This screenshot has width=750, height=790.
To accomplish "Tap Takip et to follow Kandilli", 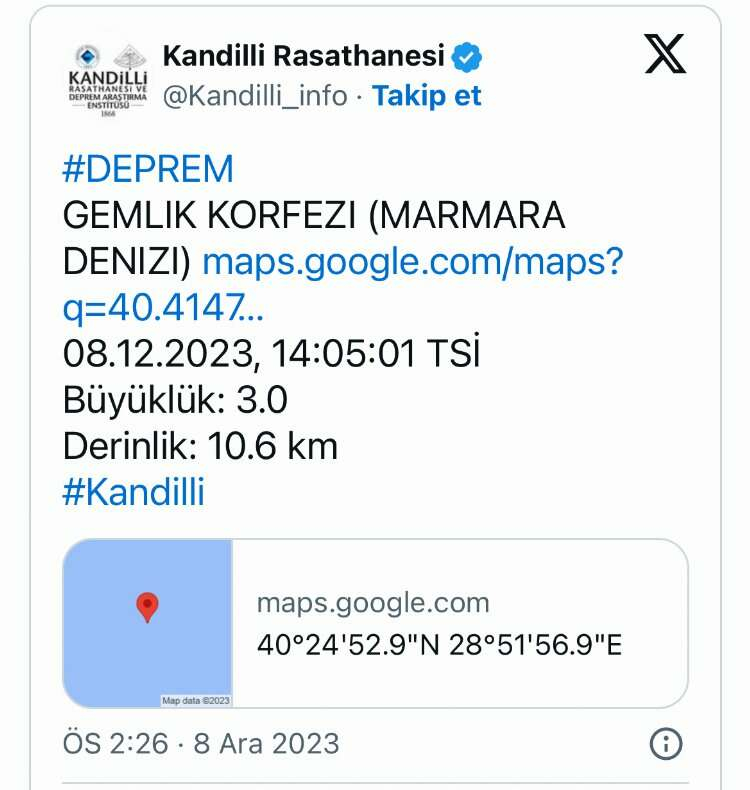I will click(x=427, y=96).
